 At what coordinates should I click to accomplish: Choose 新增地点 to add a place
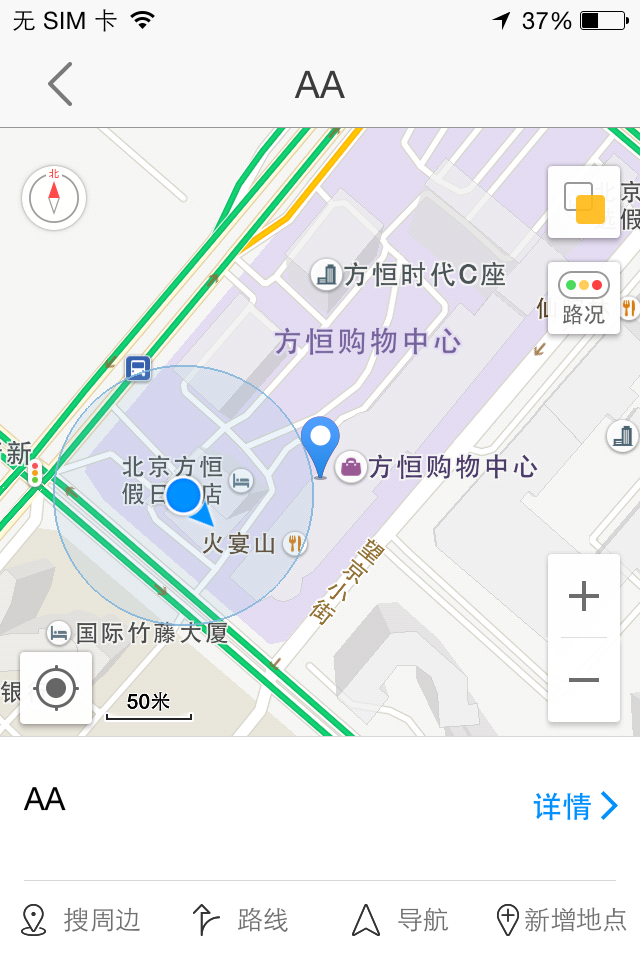point(561,919)
